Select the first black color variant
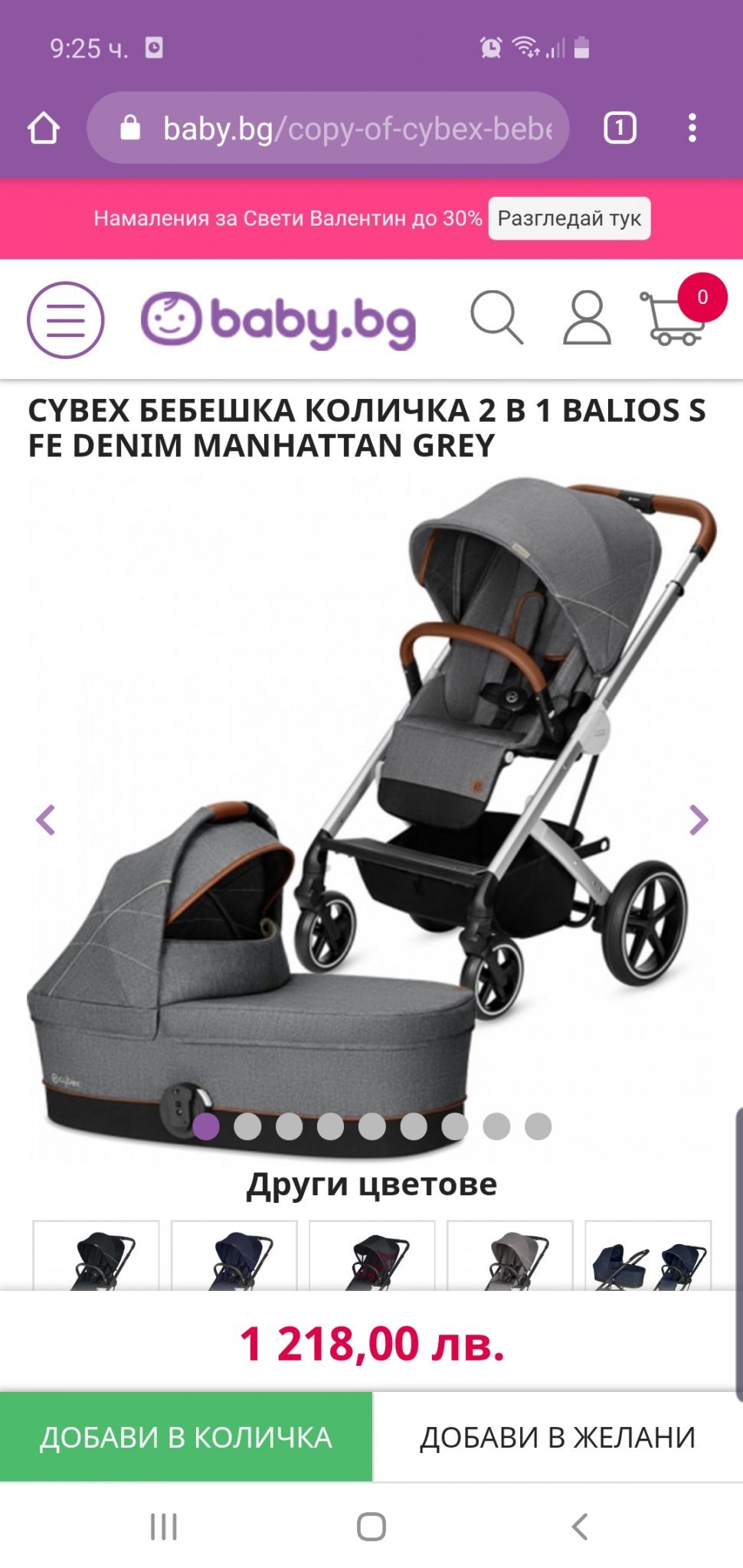The width and height of the screenshot is (743, 1568). (97, 1256)
